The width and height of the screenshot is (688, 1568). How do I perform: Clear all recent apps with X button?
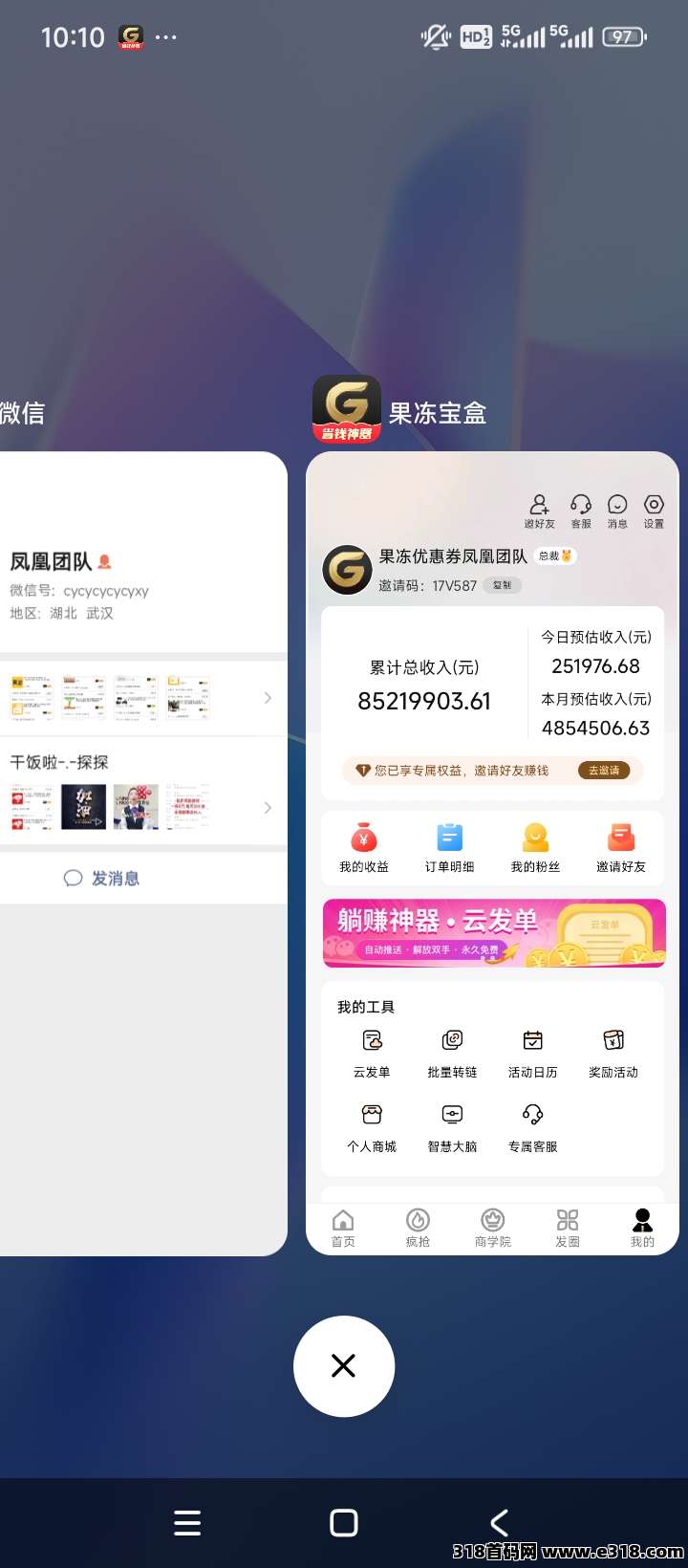pyautogui.click(x=343, y=1365)
